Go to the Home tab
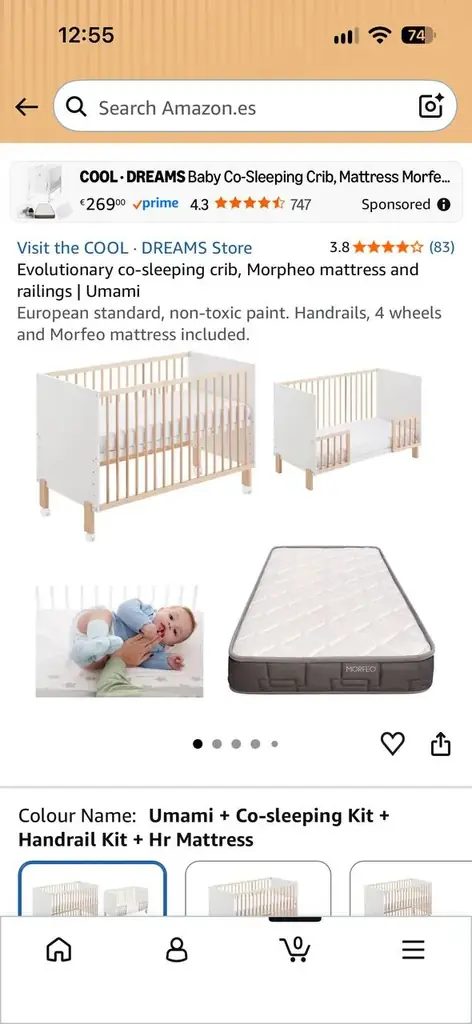The image size is (472, 1024). click(59, 949)
